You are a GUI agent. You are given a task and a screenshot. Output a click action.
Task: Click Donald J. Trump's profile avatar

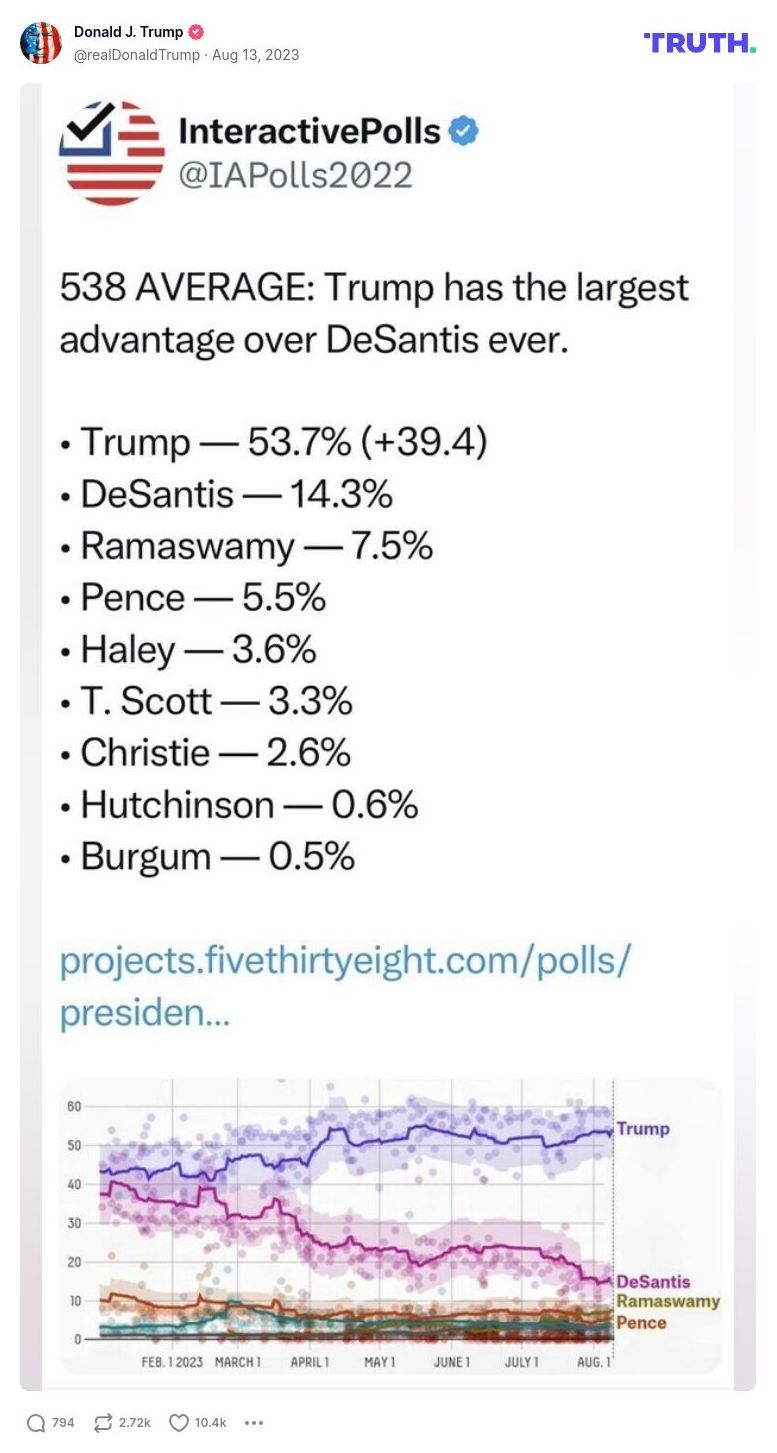click(41, 44)
